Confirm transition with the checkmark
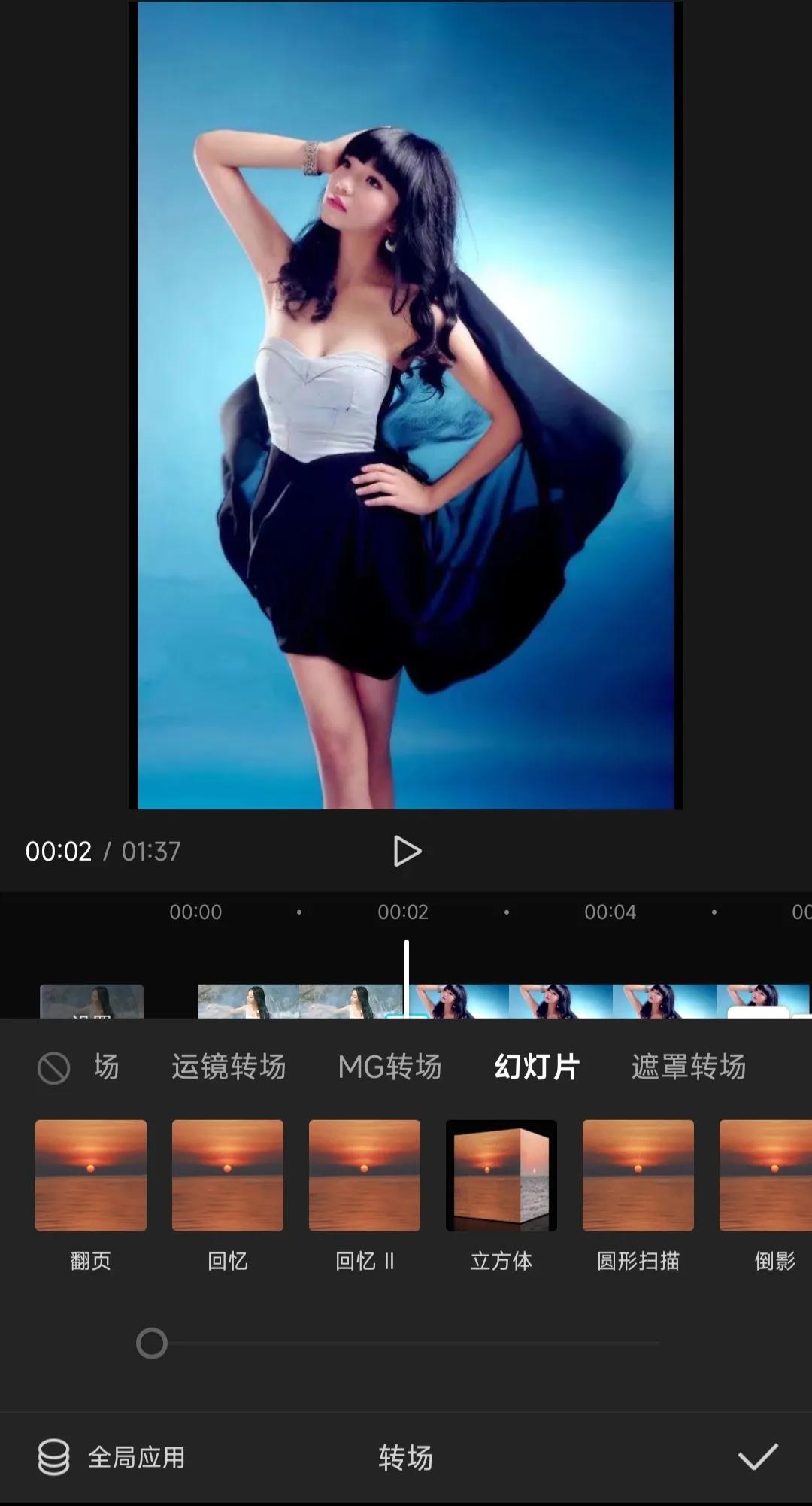The image size is (812, 1506). click(x=758, y=1457)
